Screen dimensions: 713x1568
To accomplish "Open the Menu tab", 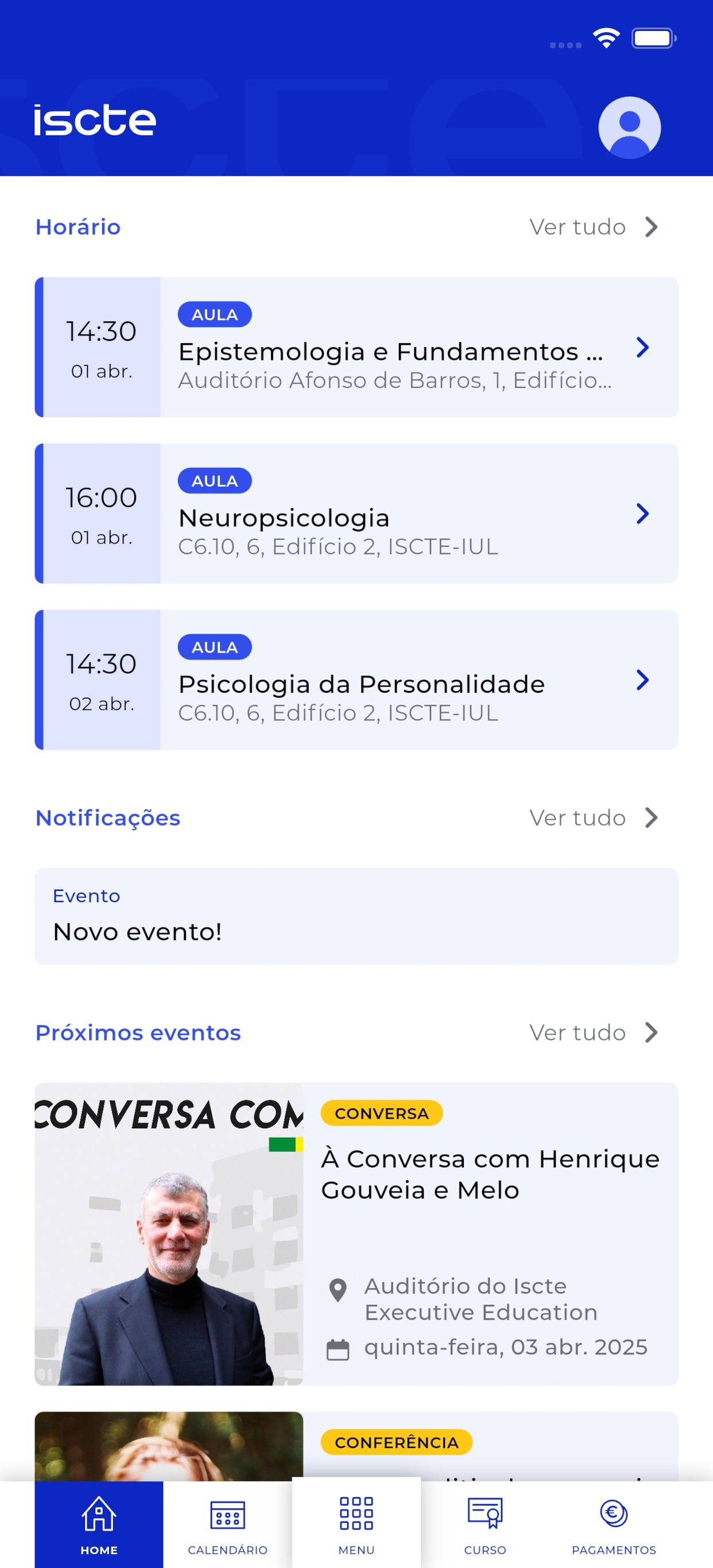I will click(x=356, y=1524).
